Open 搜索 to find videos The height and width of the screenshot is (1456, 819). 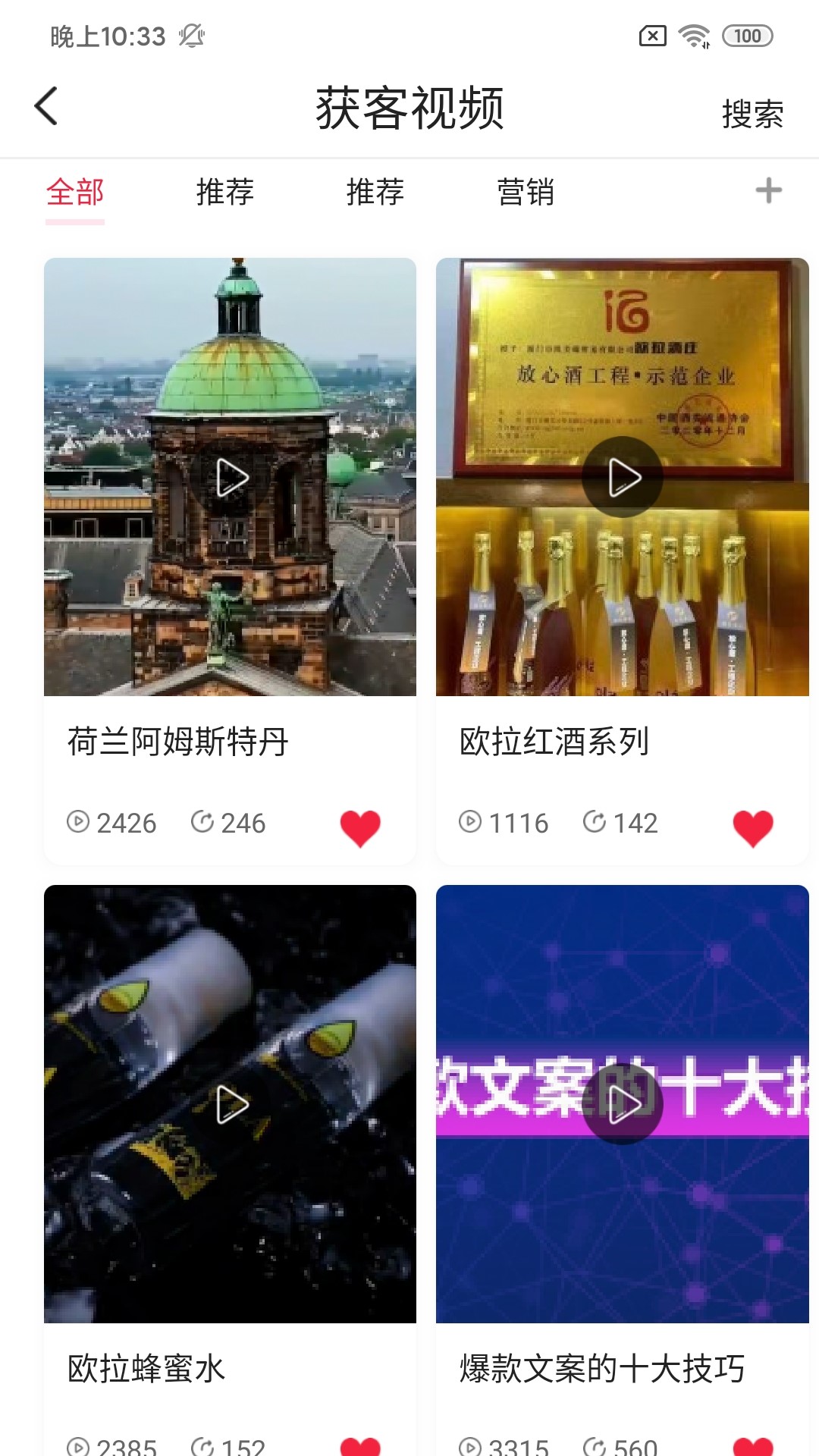[x=752, y=114]
